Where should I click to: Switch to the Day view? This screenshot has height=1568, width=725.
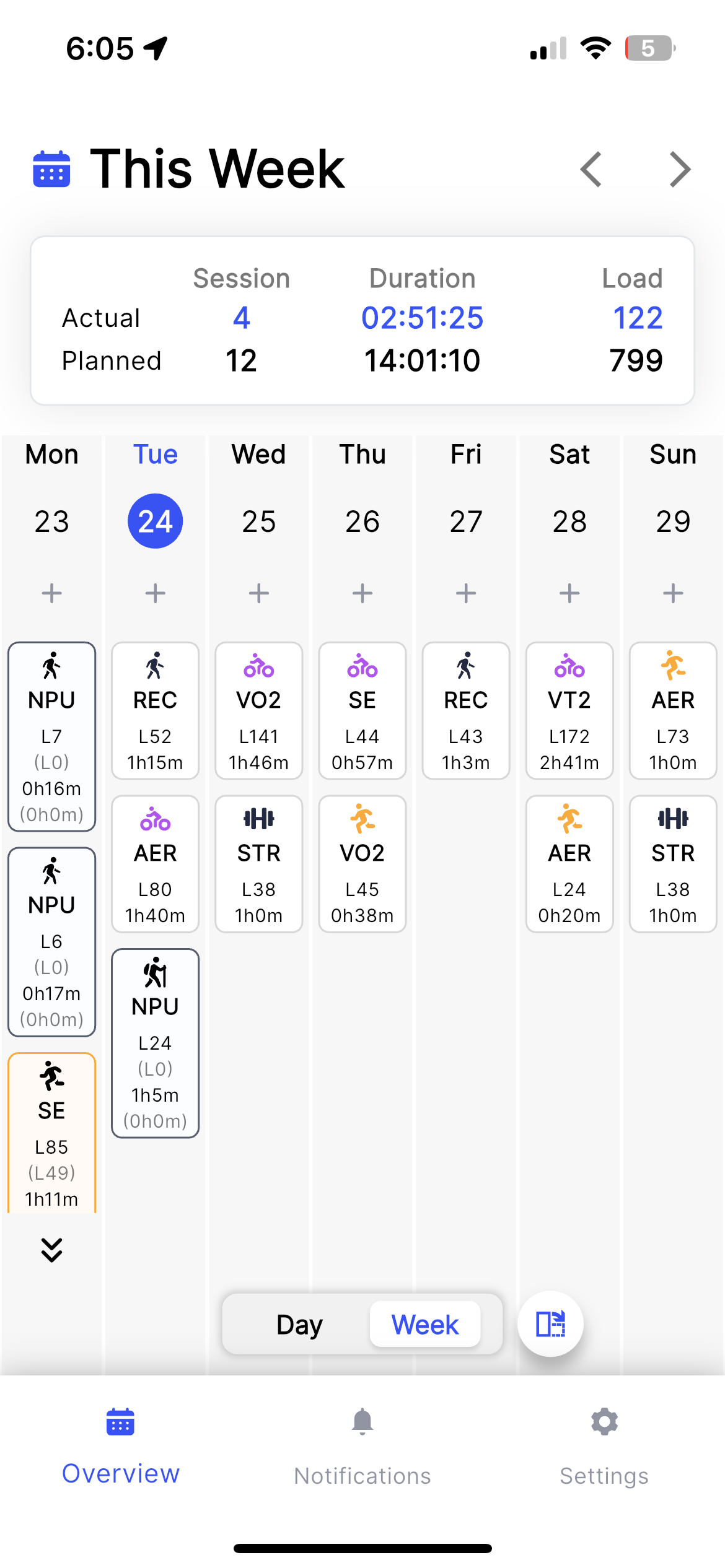tap(299, 1325)
